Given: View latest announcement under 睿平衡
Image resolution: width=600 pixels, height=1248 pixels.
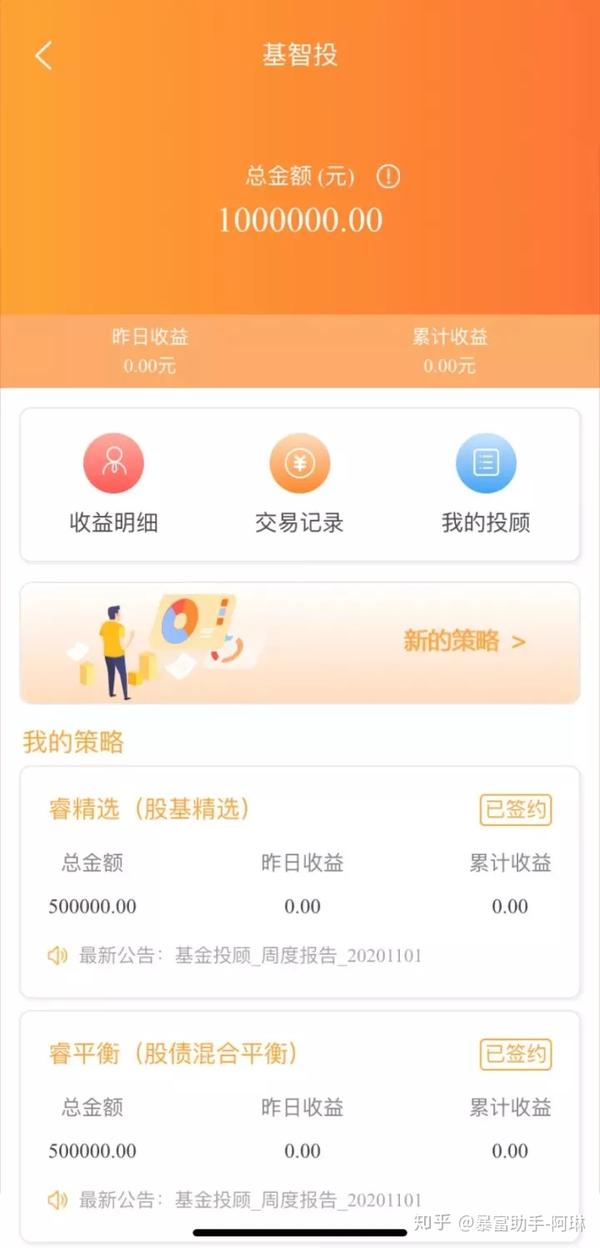Looking at the screenshot, I should pos(297,1200).
